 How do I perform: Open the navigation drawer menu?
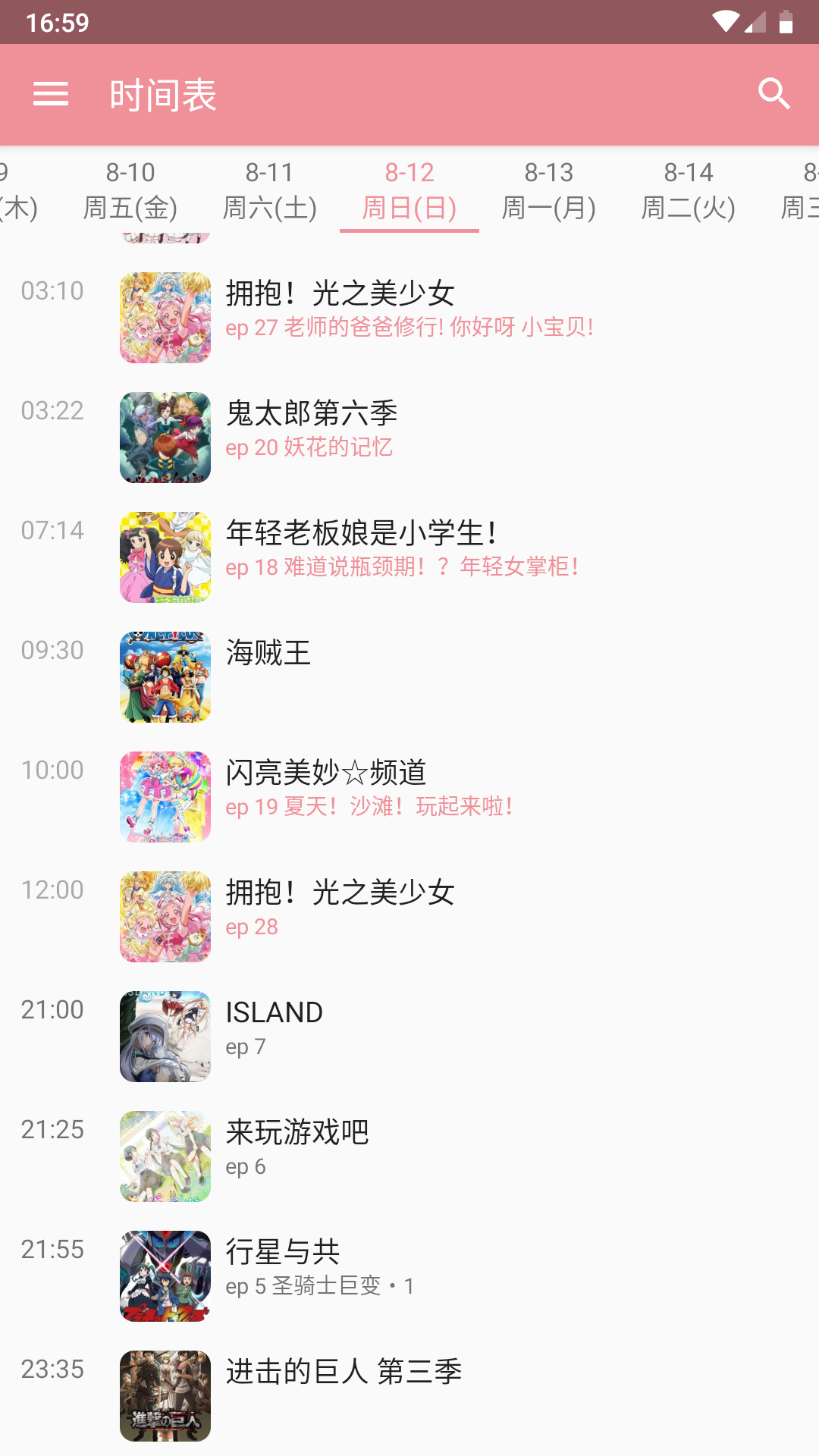coord(51,95)
